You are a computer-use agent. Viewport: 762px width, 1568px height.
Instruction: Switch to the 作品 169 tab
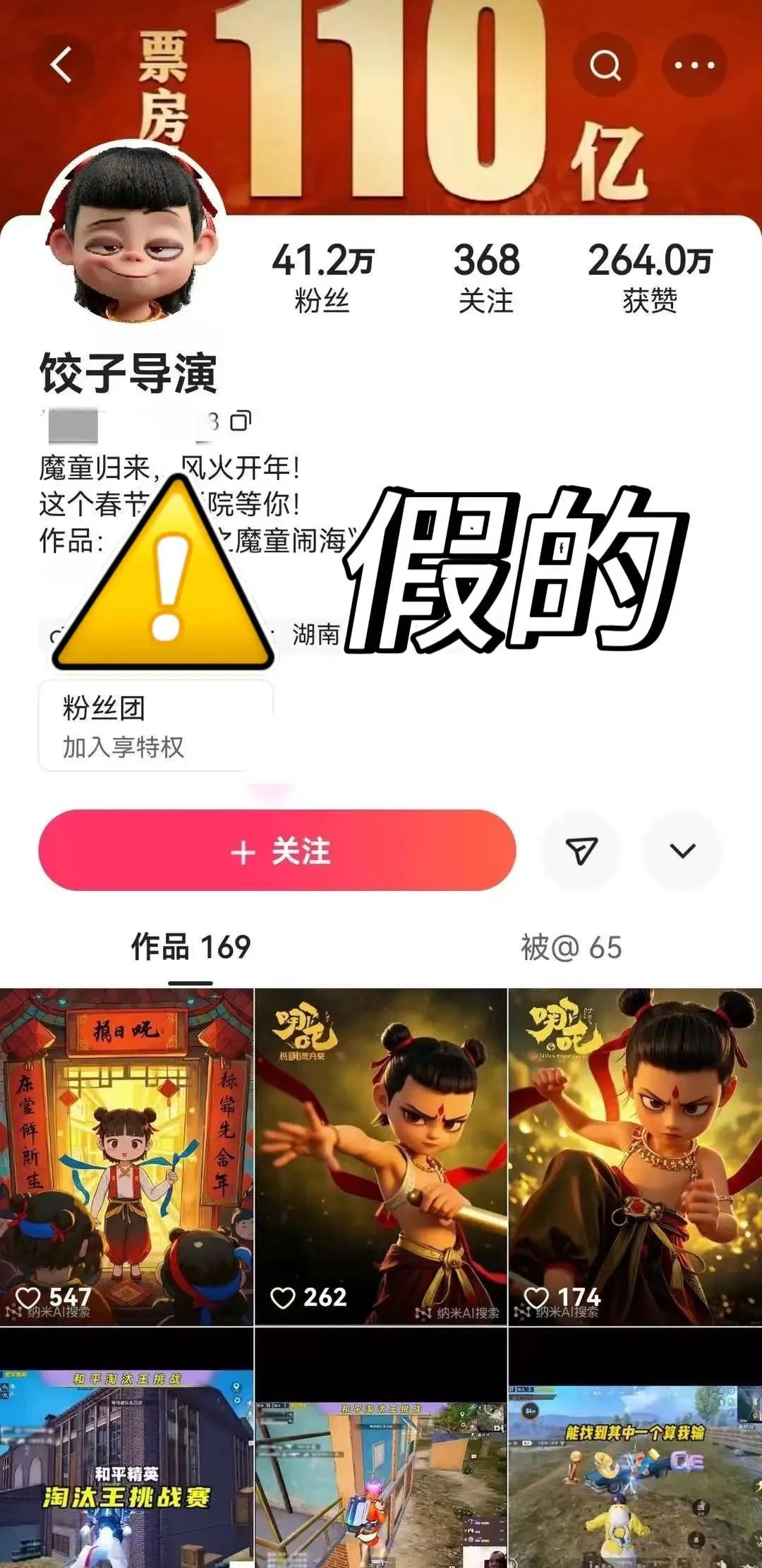click(x=190, y=947)
